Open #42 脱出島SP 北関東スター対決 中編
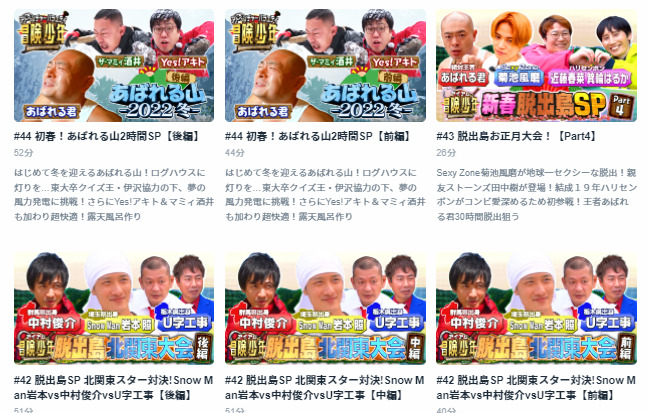647x413 pixels. point(324,308)
